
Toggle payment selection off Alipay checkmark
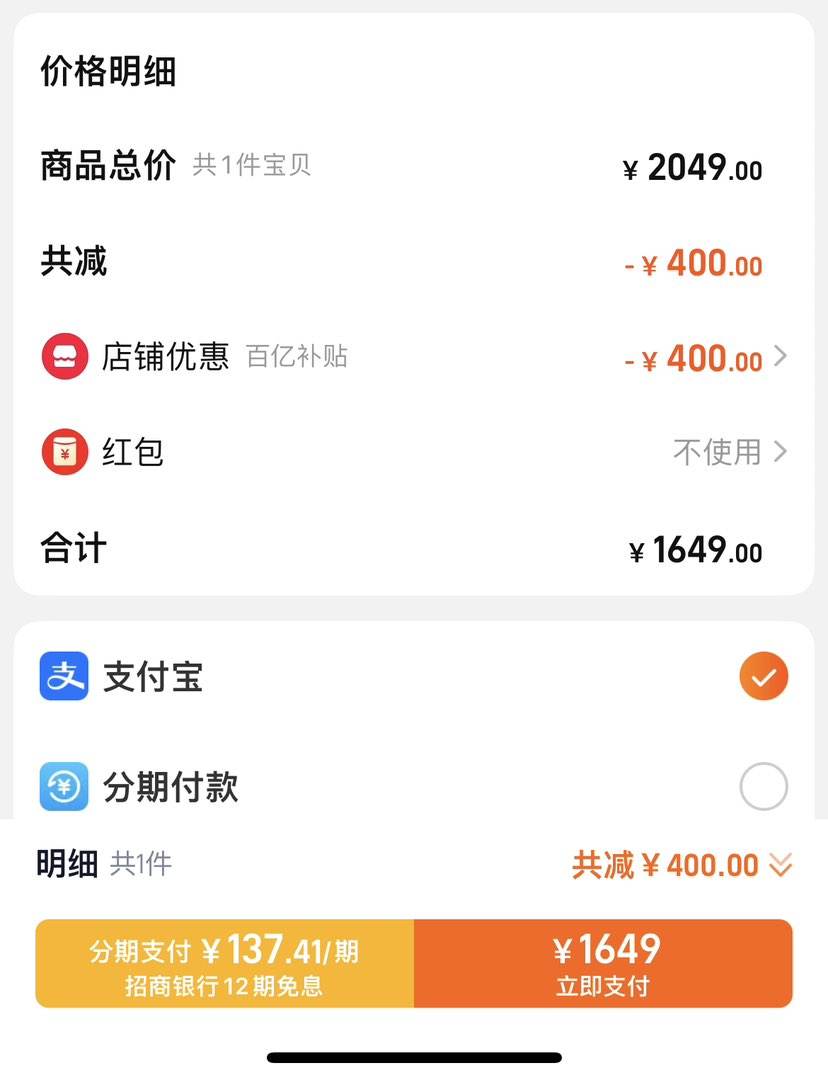tap(763, 676)
